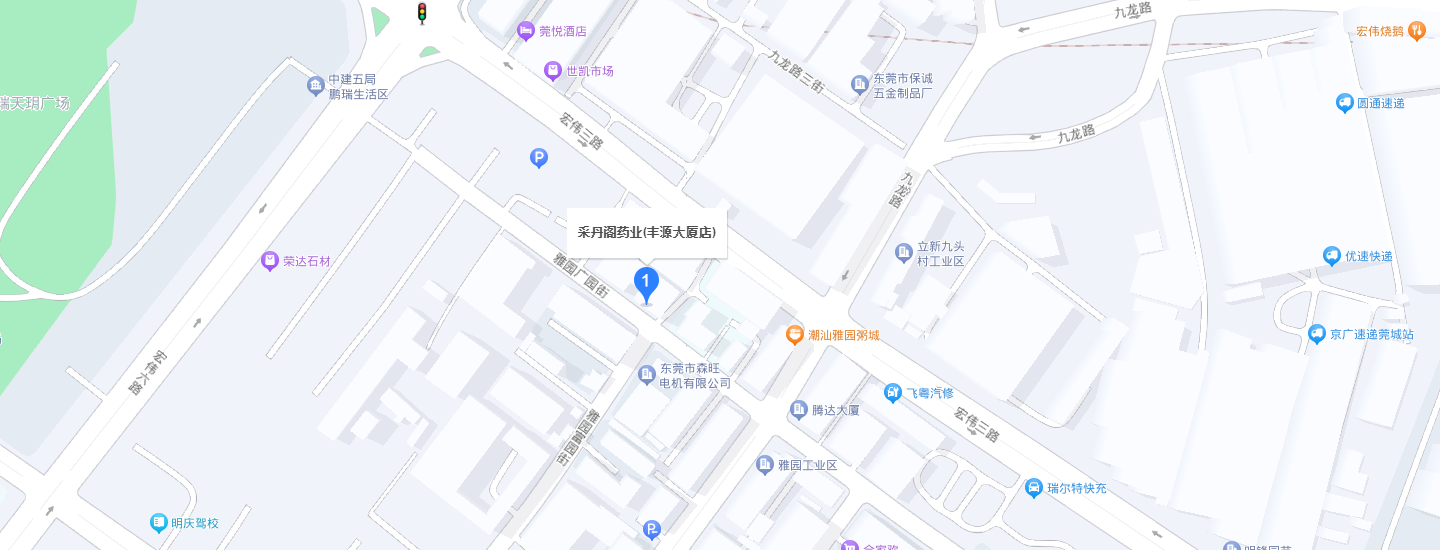
Task: Open the 优速快递 courier marker
Action: (1331, 256)
